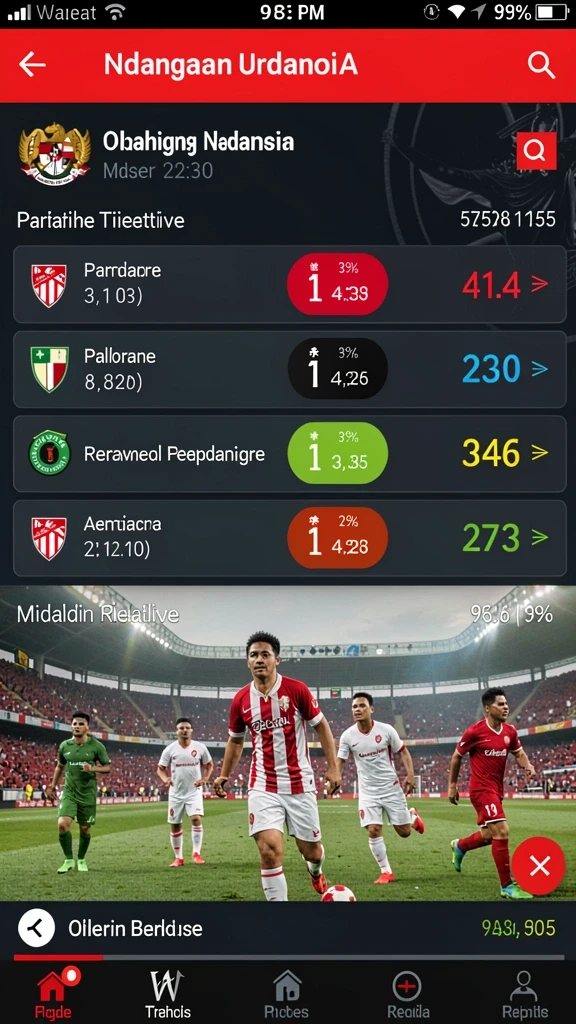Select the green 3,35 odds pill

pyautogui.click(x=338, y=453)
